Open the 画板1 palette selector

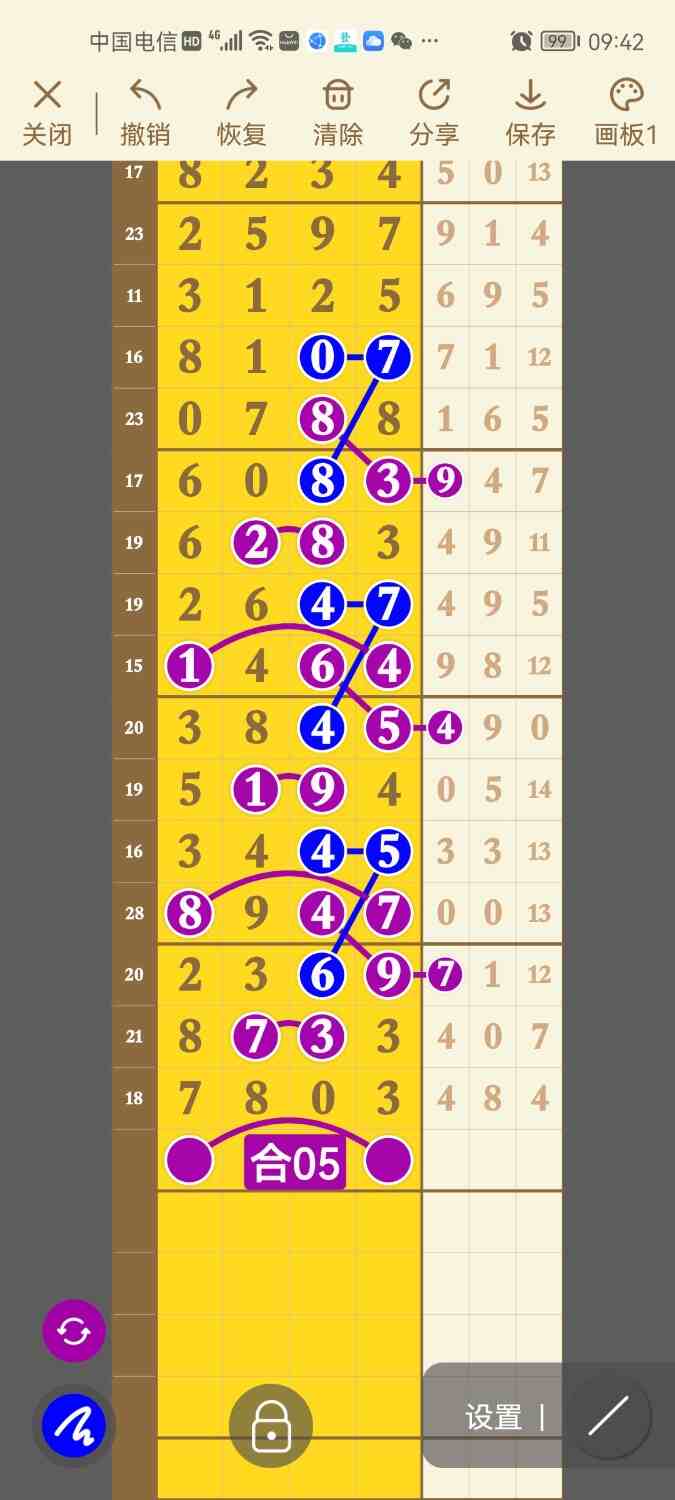pyautogui.click(x=626, y=113)
